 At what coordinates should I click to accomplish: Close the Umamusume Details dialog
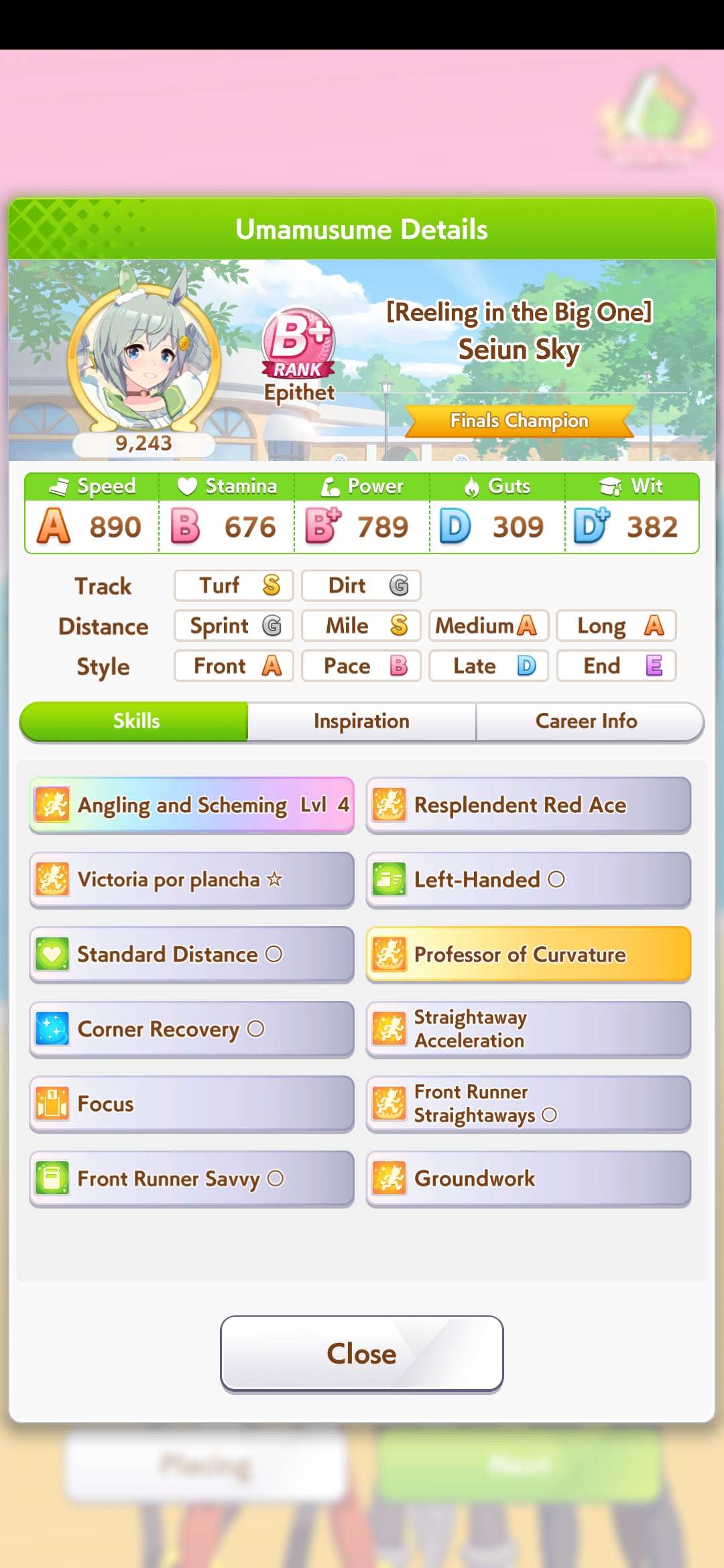click(361, 1354)
